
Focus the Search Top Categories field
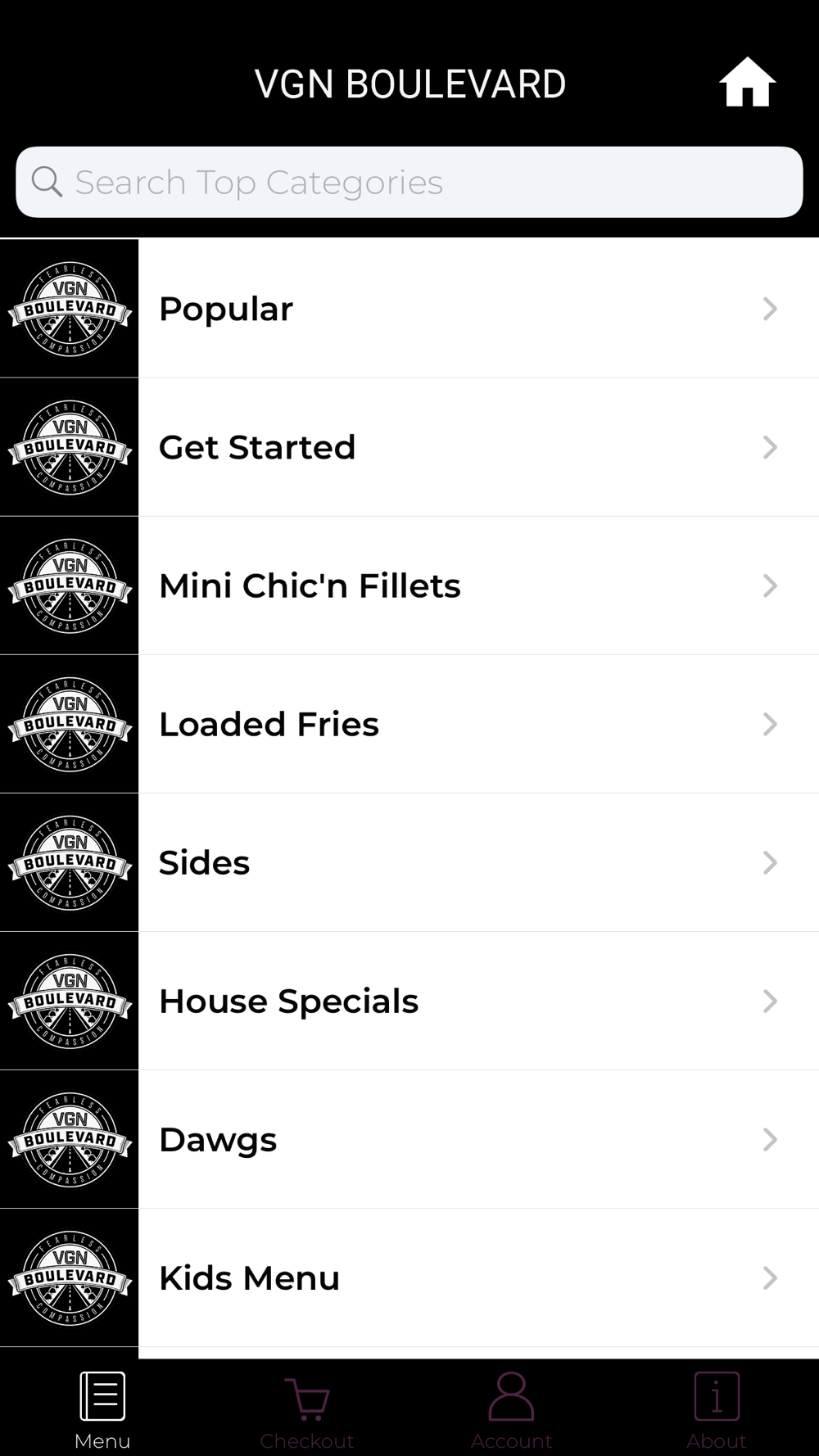click(x=409, y=182)
